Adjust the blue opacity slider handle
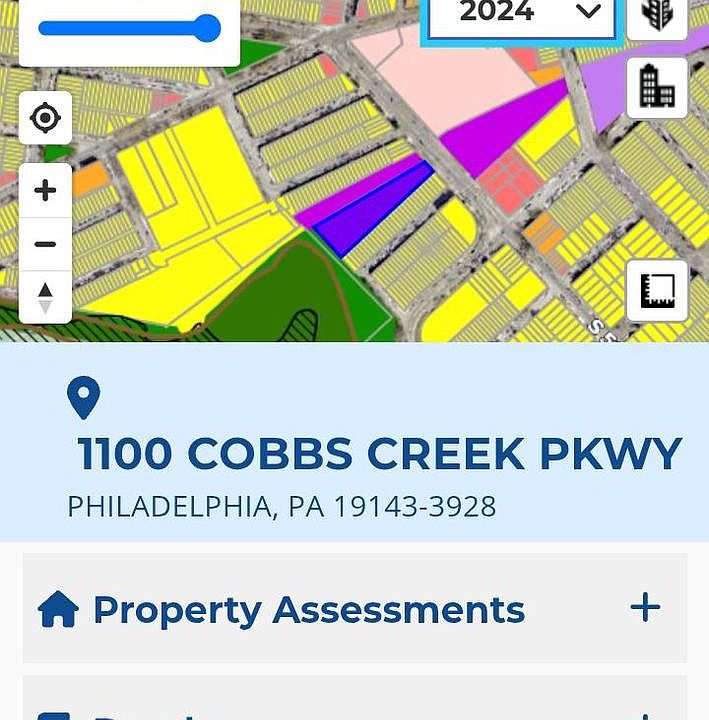Image resolution: width=709 pixels, height=720 pixels. (x=207, y=28)
